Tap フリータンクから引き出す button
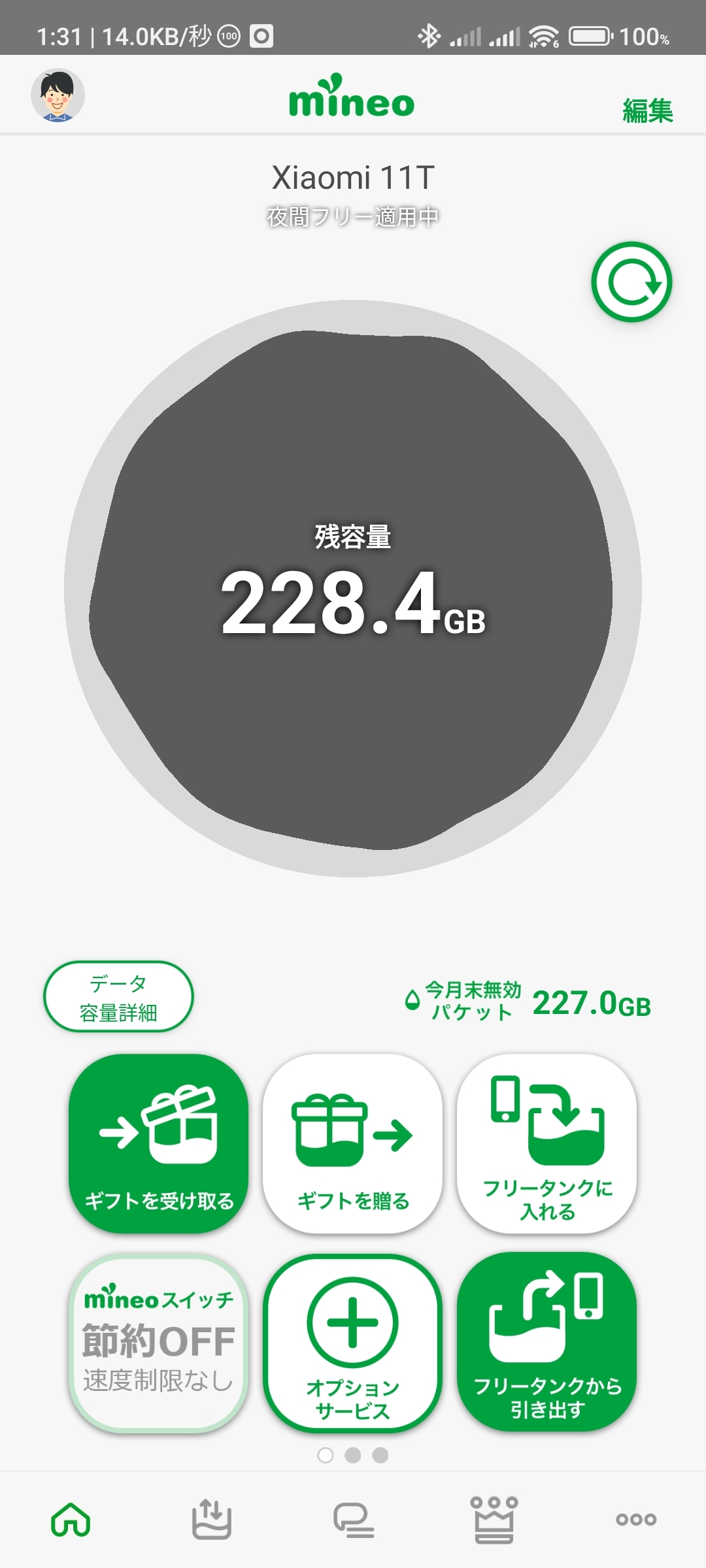706x1568 pixels. 547,1343
